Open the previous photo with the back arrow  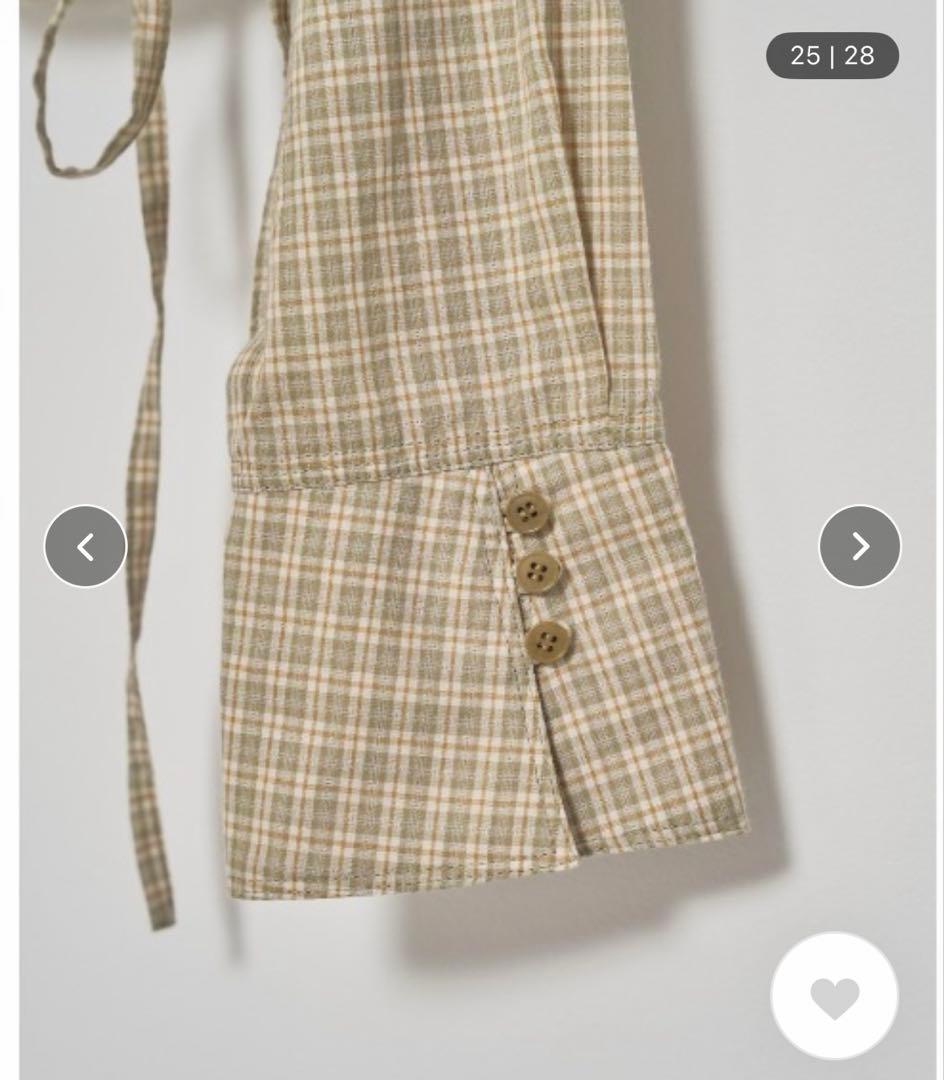click(84, 546)
